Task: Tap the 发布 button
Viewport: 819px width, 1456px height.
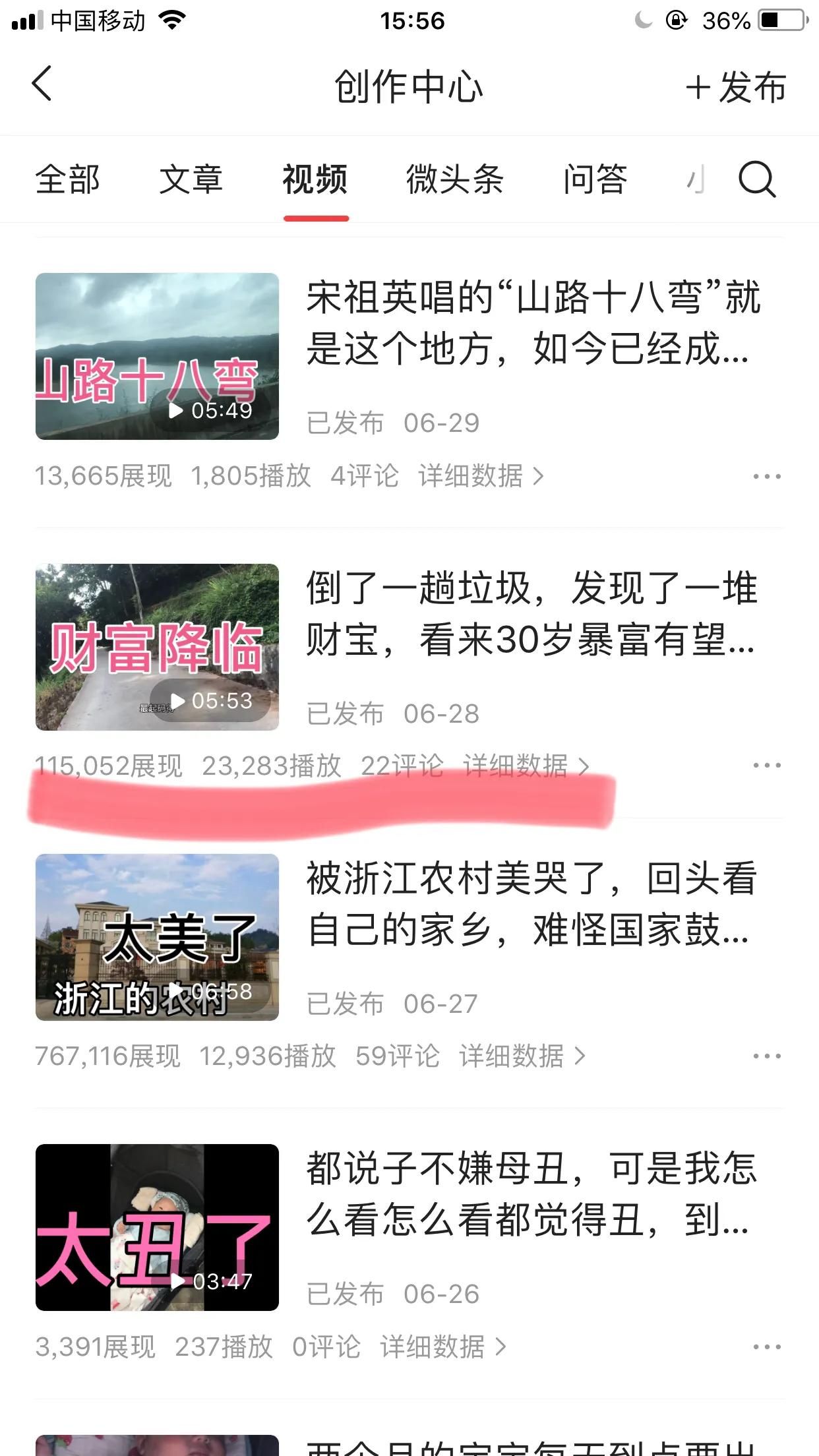Action: click(x=736, y=87)
